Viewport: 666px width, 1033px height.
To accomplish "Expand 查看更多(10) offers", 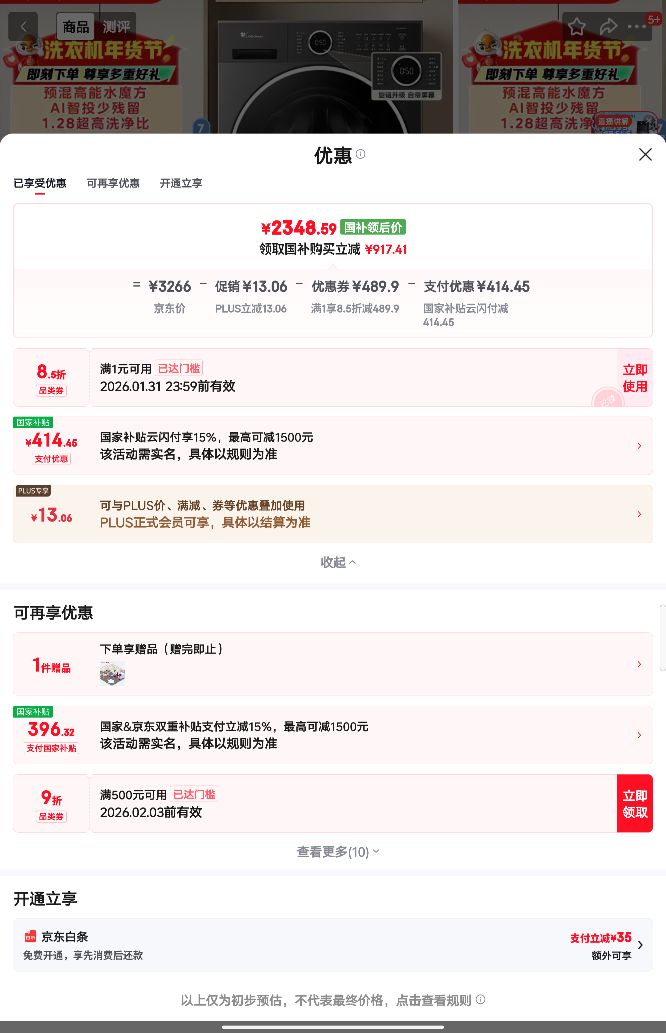I will 337,852.
